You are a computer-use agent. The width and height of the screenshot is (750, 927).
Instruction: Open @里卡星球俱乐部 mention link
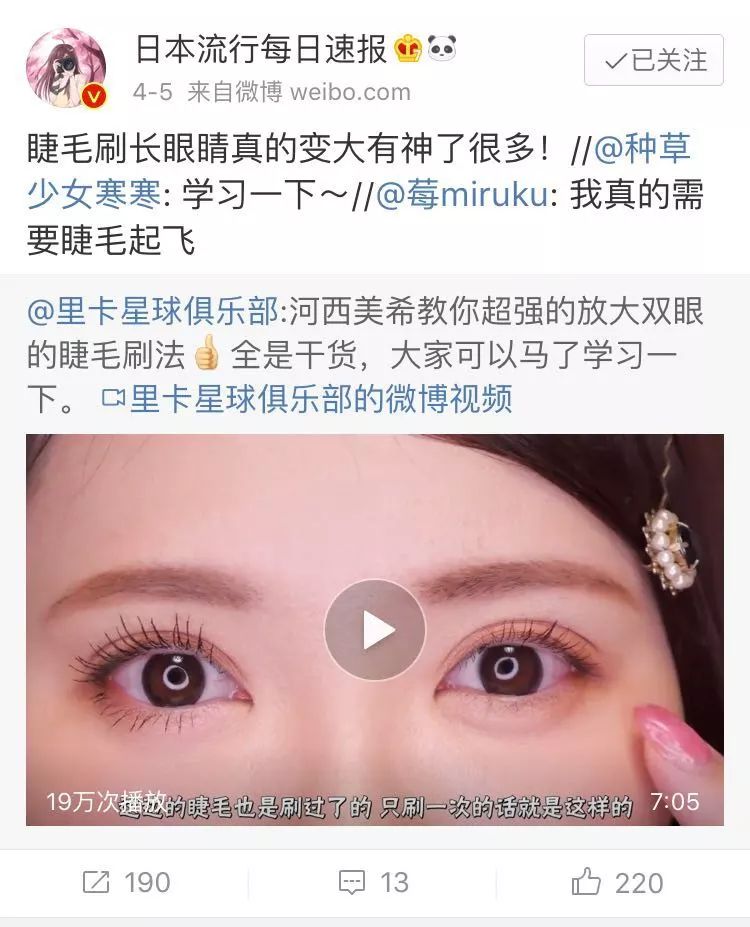tap(152, 311)
